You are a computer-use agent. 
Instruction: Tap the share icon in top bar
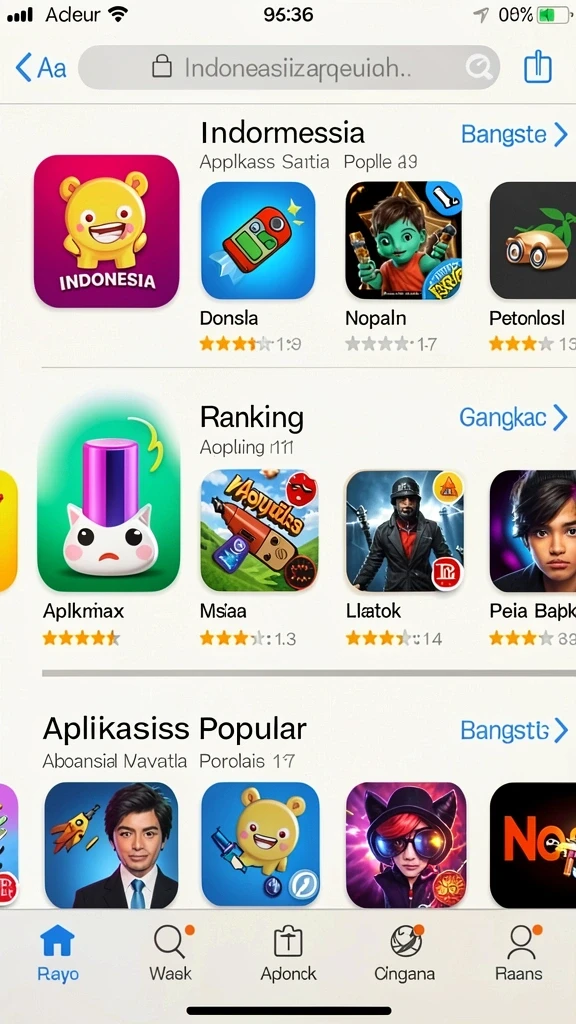coord(537,67)
